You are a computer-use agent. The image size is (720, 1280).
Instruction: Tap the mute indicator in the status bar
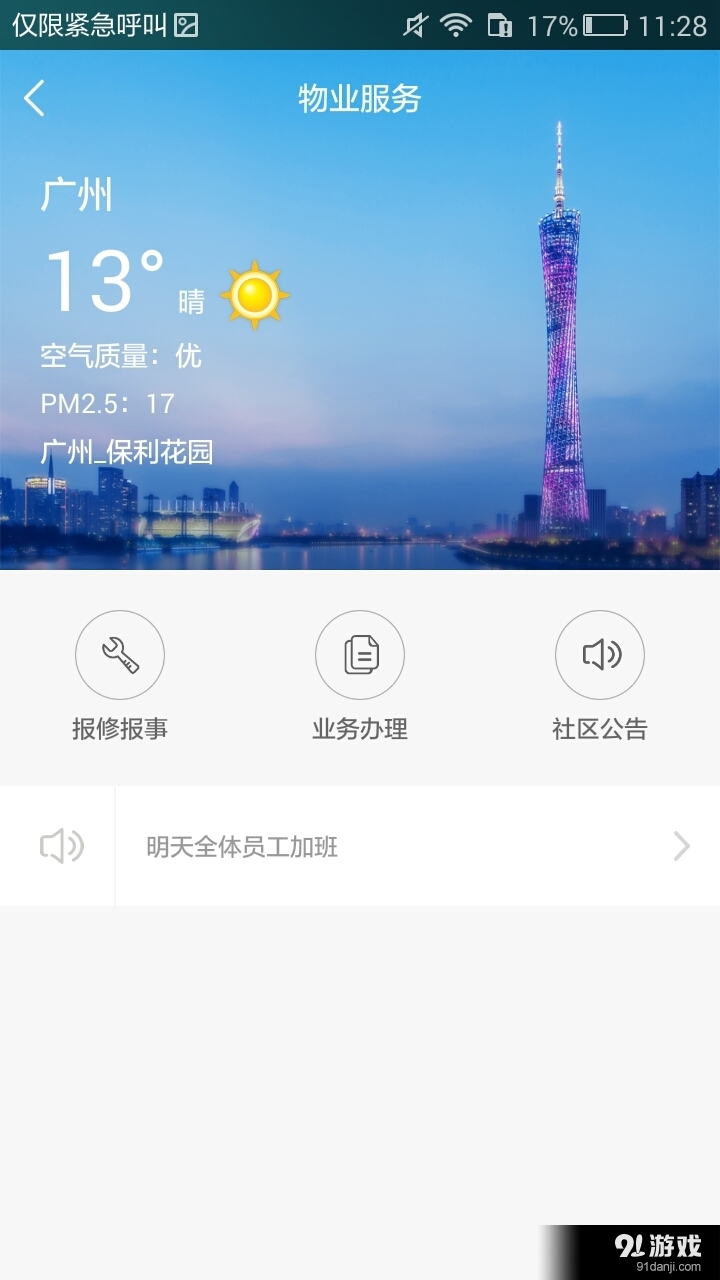pos(413,24)
